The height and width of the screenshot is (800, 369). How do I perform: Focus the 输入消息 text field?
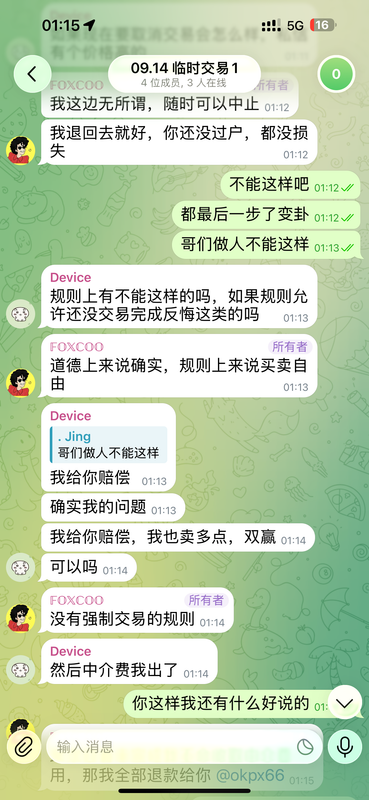pos(174,747)
